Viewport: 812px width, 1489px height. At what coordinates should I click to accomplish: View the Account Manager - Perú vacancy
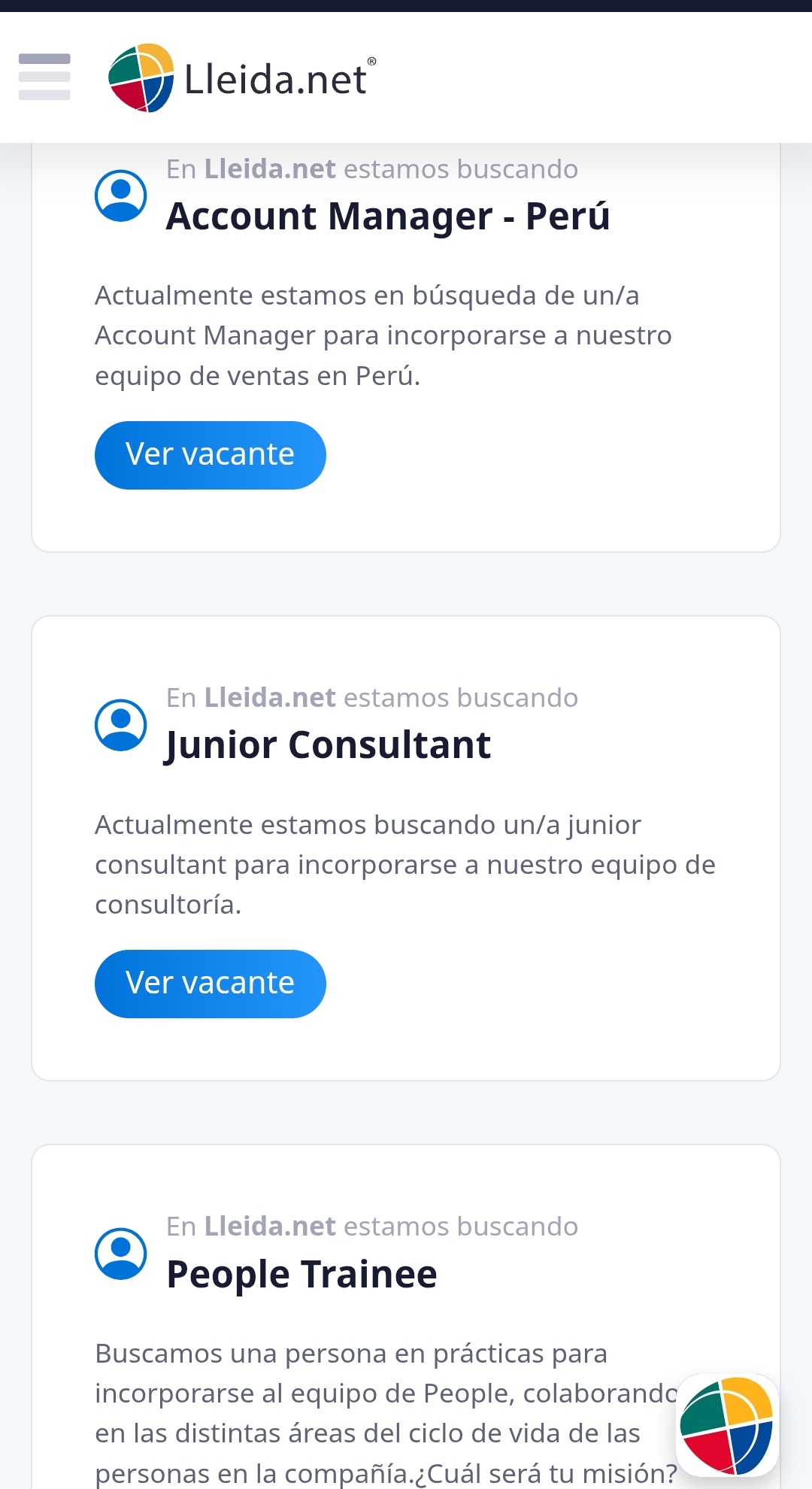tap(210, 455)
